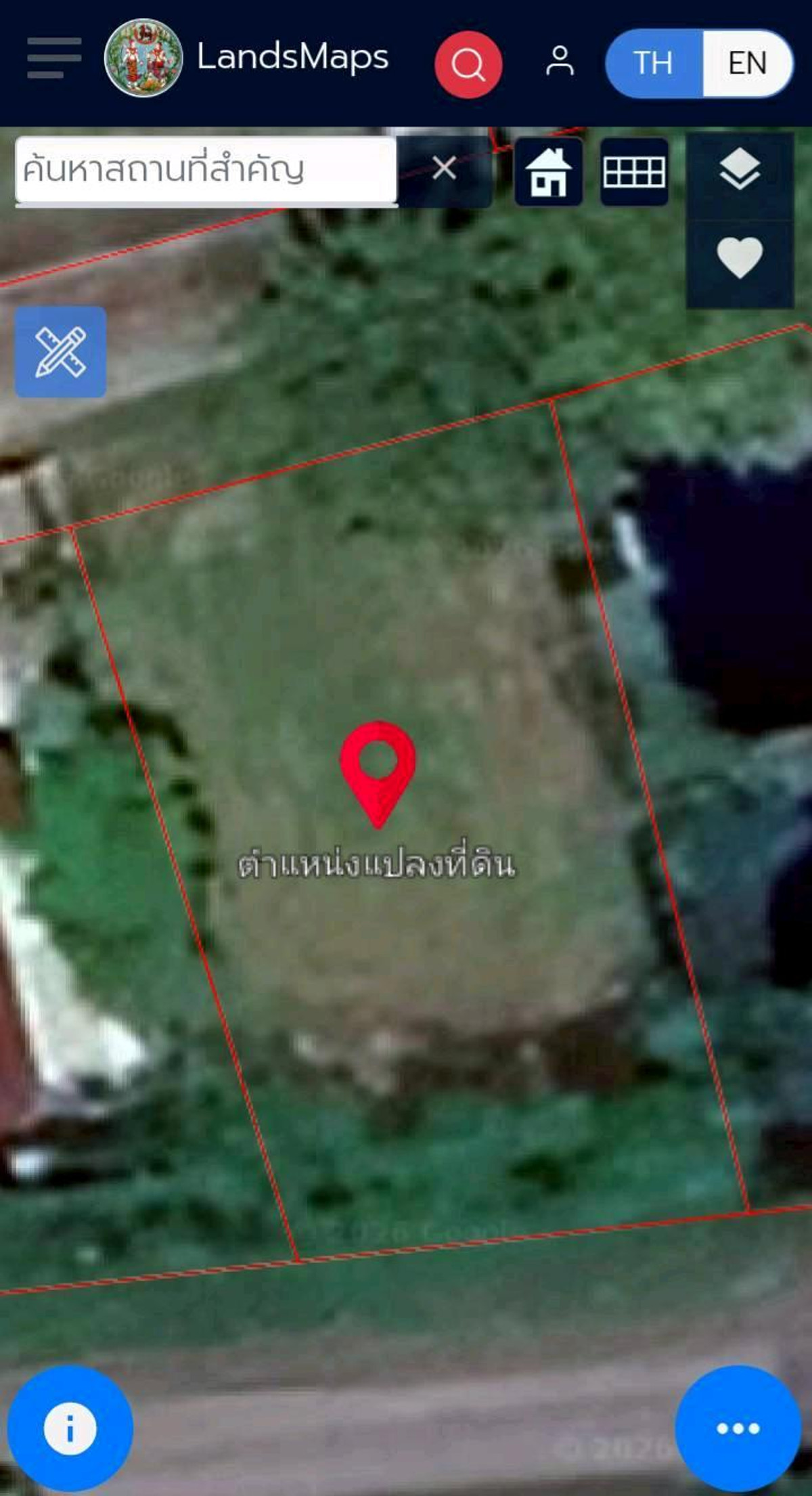The width and height of the screenshot is (812, 1496).
Task: Tap the red search button
Action: click(x=468, y=64)
